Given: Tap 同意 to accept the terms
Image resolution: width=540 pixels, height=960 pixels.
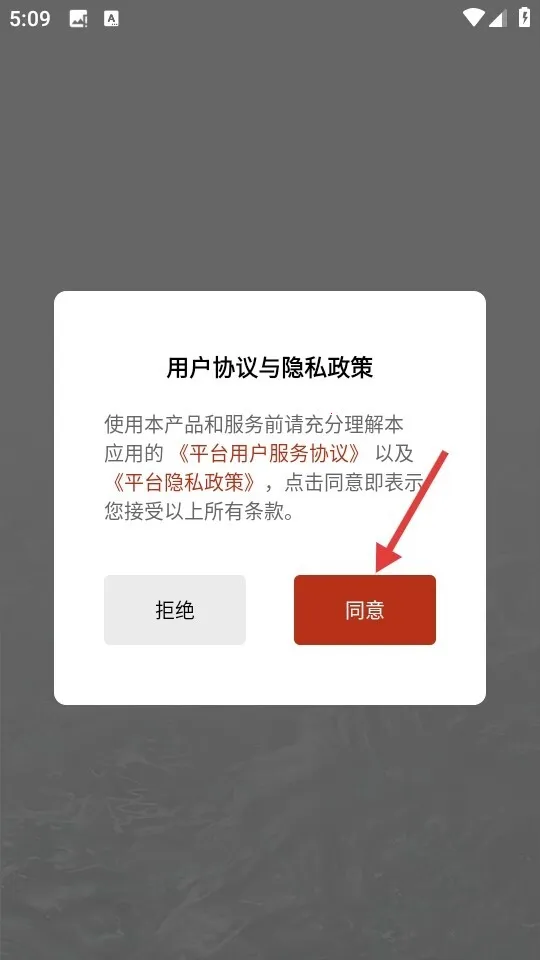Looking at the screenshot, I should click(365, 610).
